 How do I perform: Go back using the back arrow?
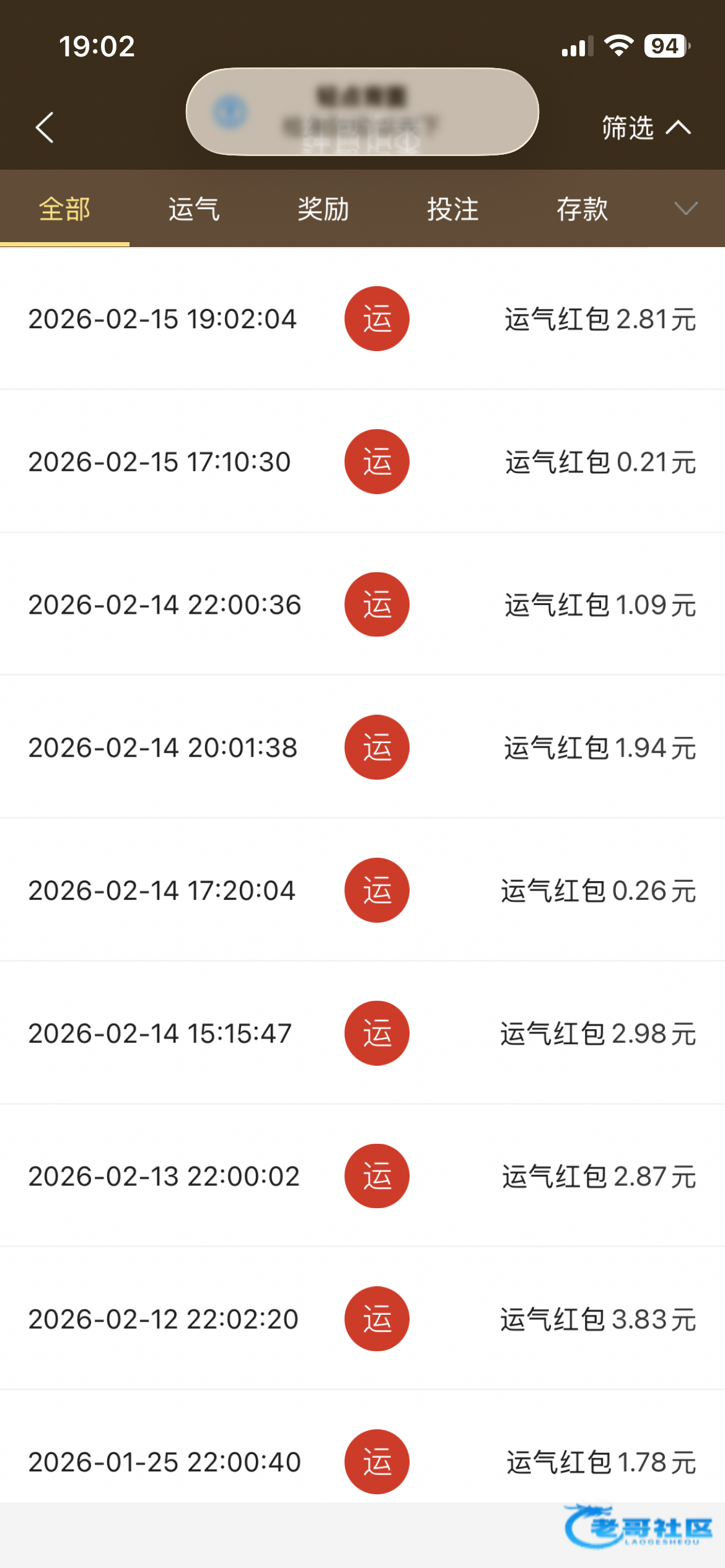click(45, 128)
